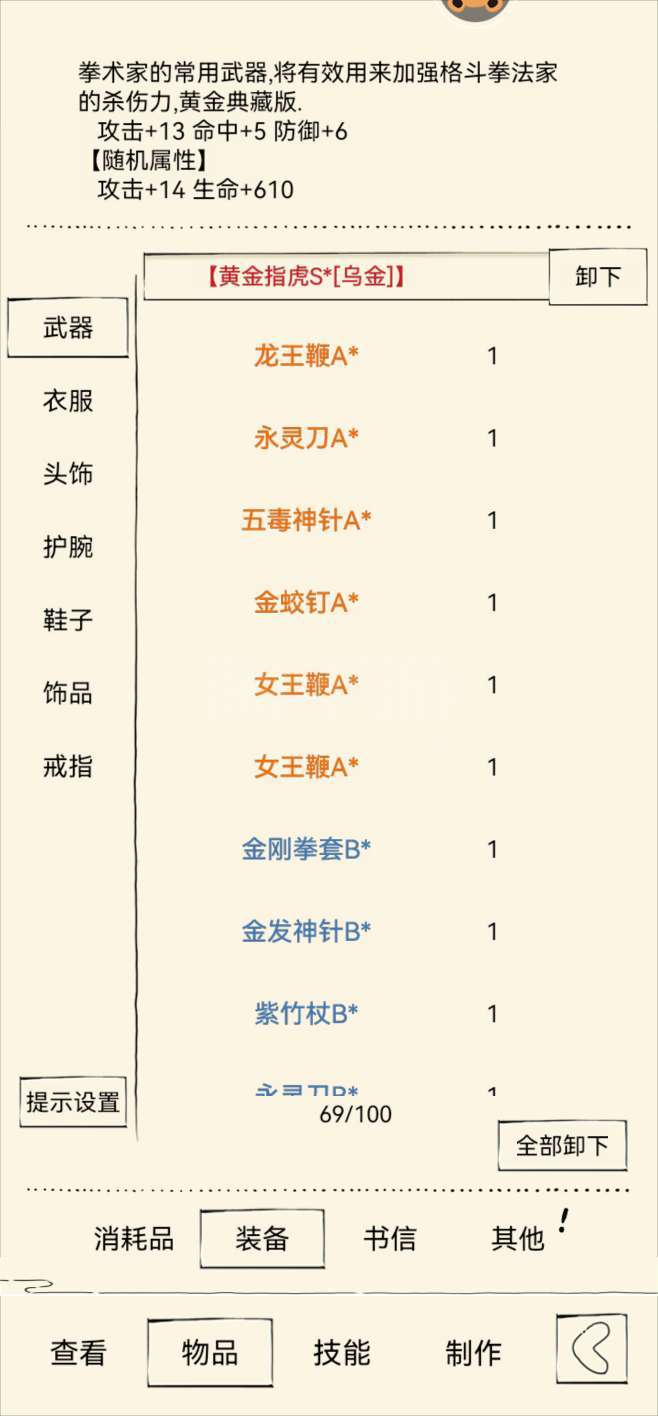
Task: Select 龙王鞭A* from the weapon list
Action: (x=306, y=356)
